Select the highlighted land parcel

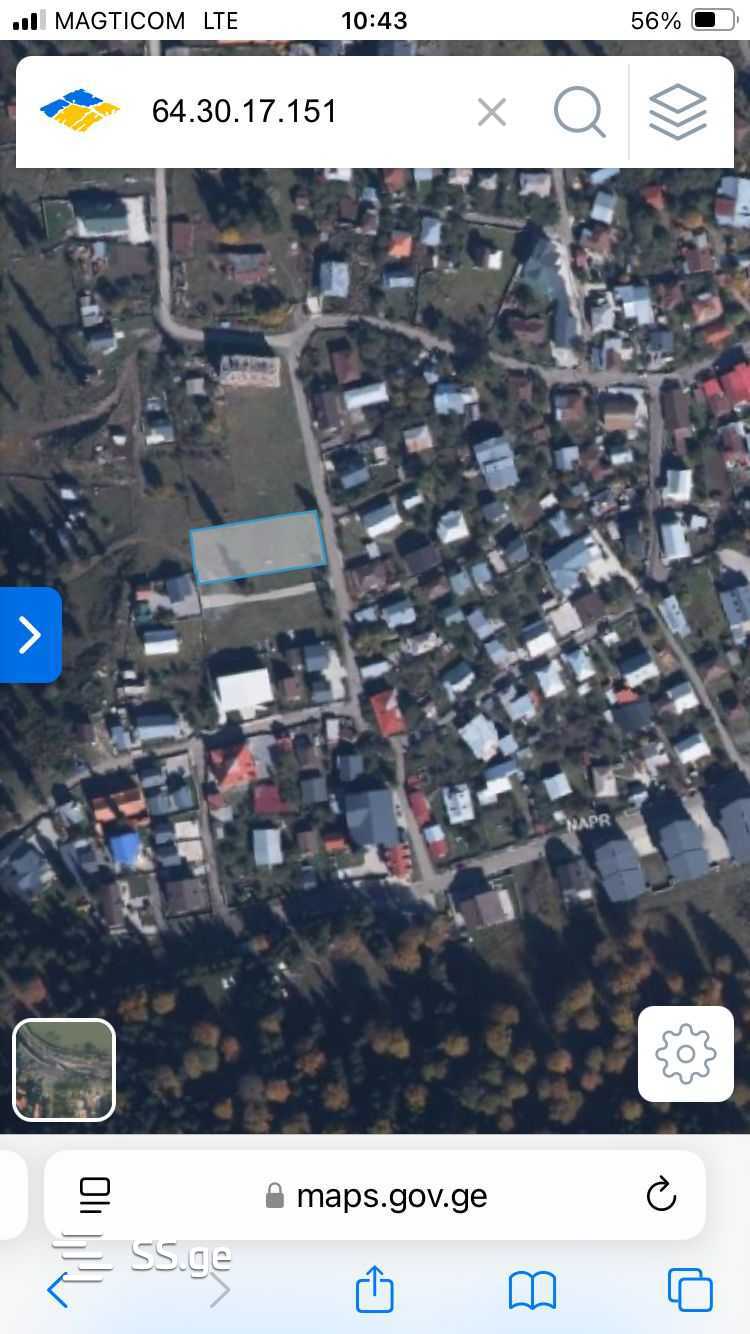click(258, 546)
